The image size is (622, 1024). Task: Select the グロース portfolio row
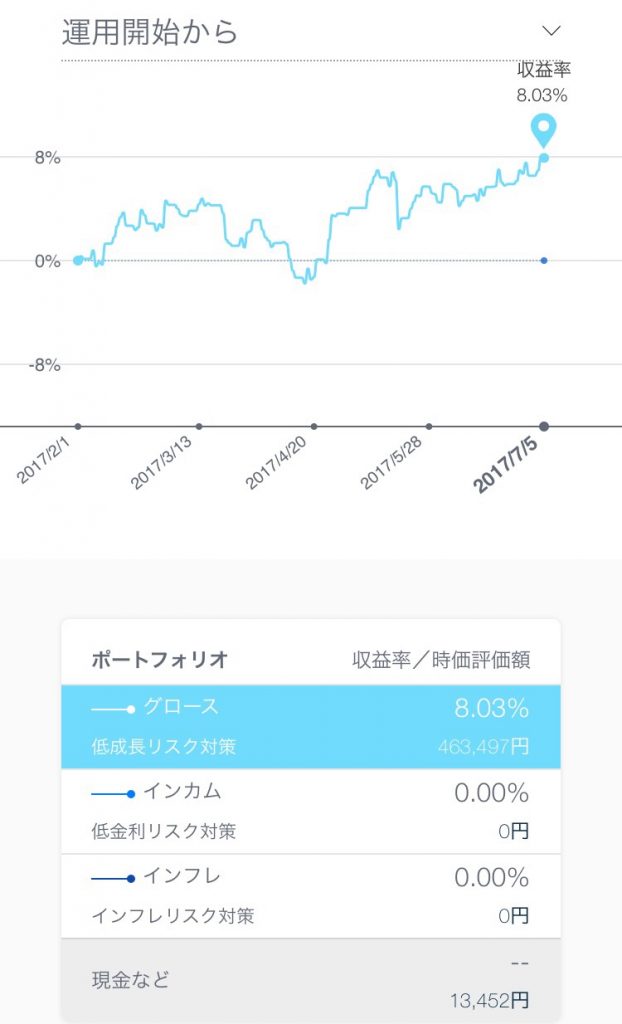tap(311, 726)
